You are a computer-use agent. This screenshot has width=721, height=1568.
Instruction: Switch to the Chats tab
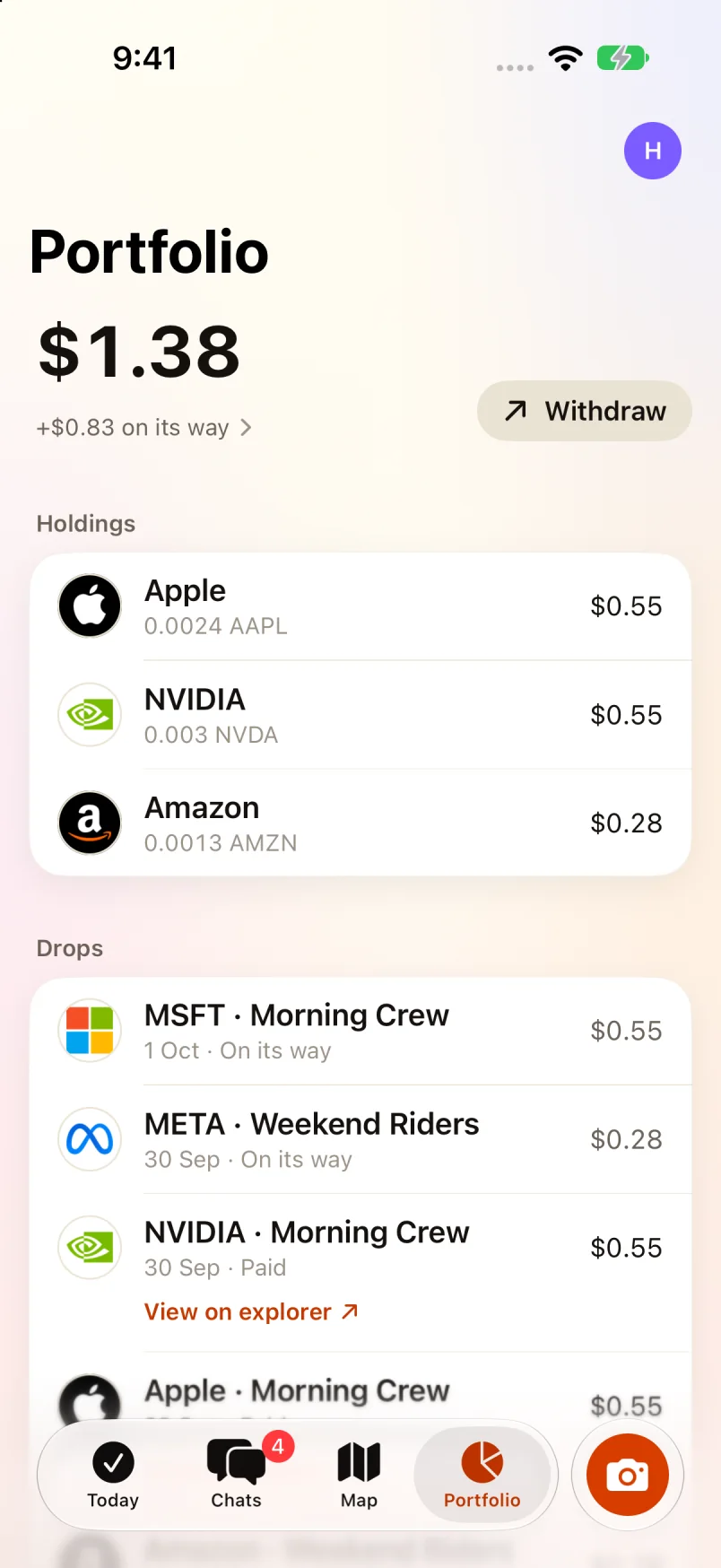[x=237, y=1475]
